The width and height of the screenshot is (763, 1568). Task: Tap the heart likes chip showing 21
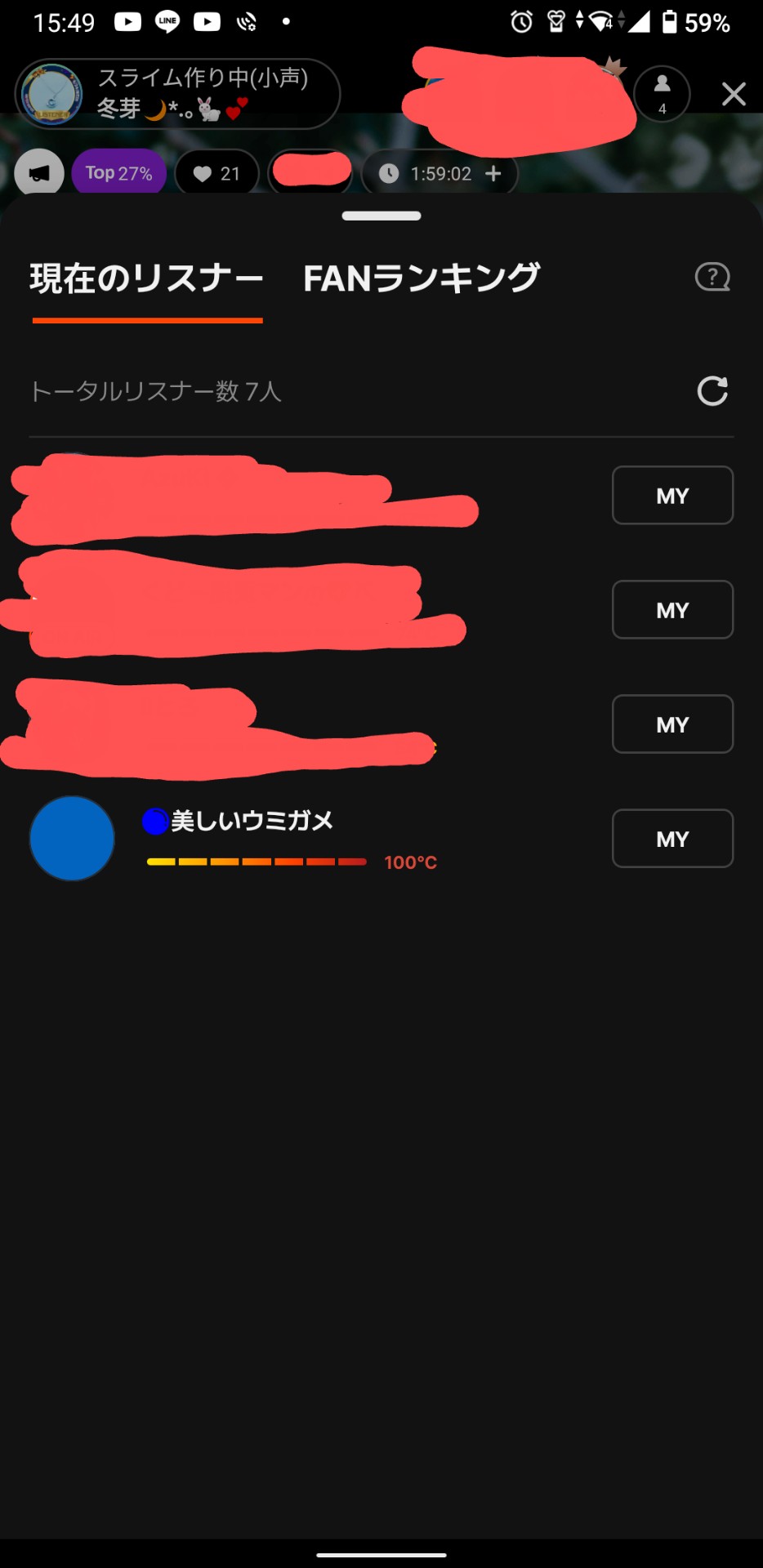(217, 173)
